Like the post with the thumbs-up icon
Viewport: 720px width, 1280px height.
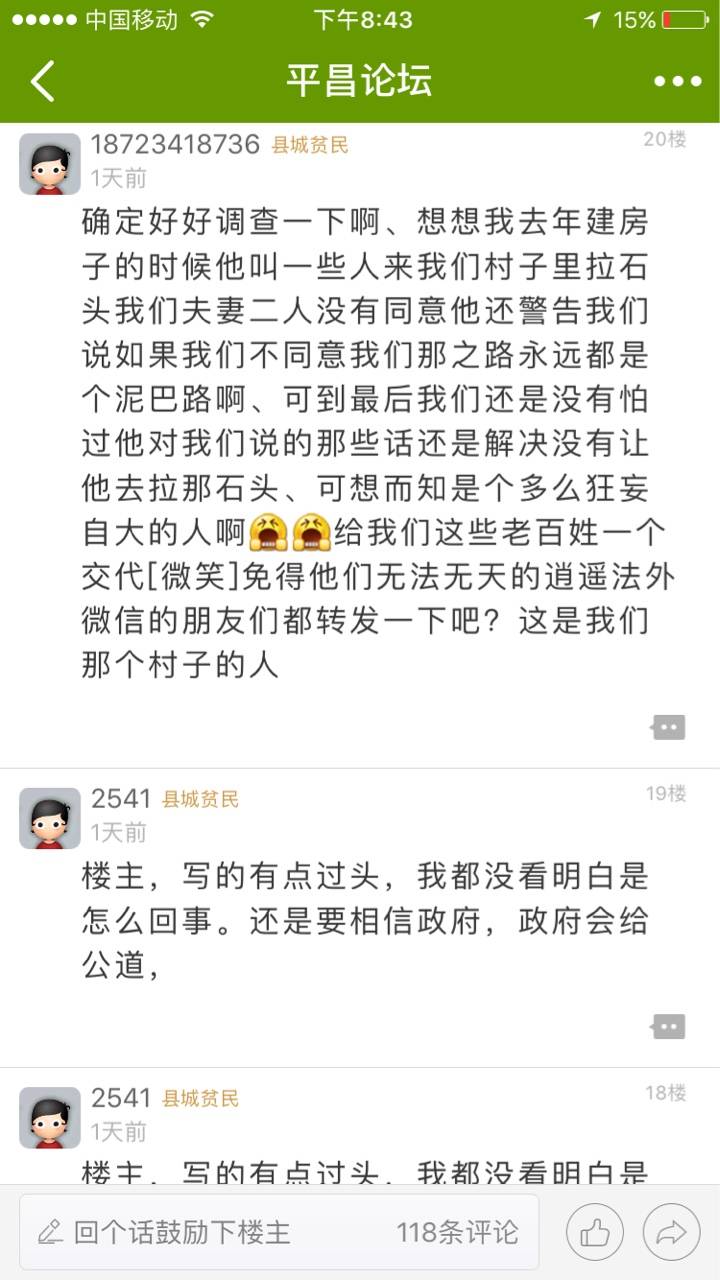tap(595, 1232)
